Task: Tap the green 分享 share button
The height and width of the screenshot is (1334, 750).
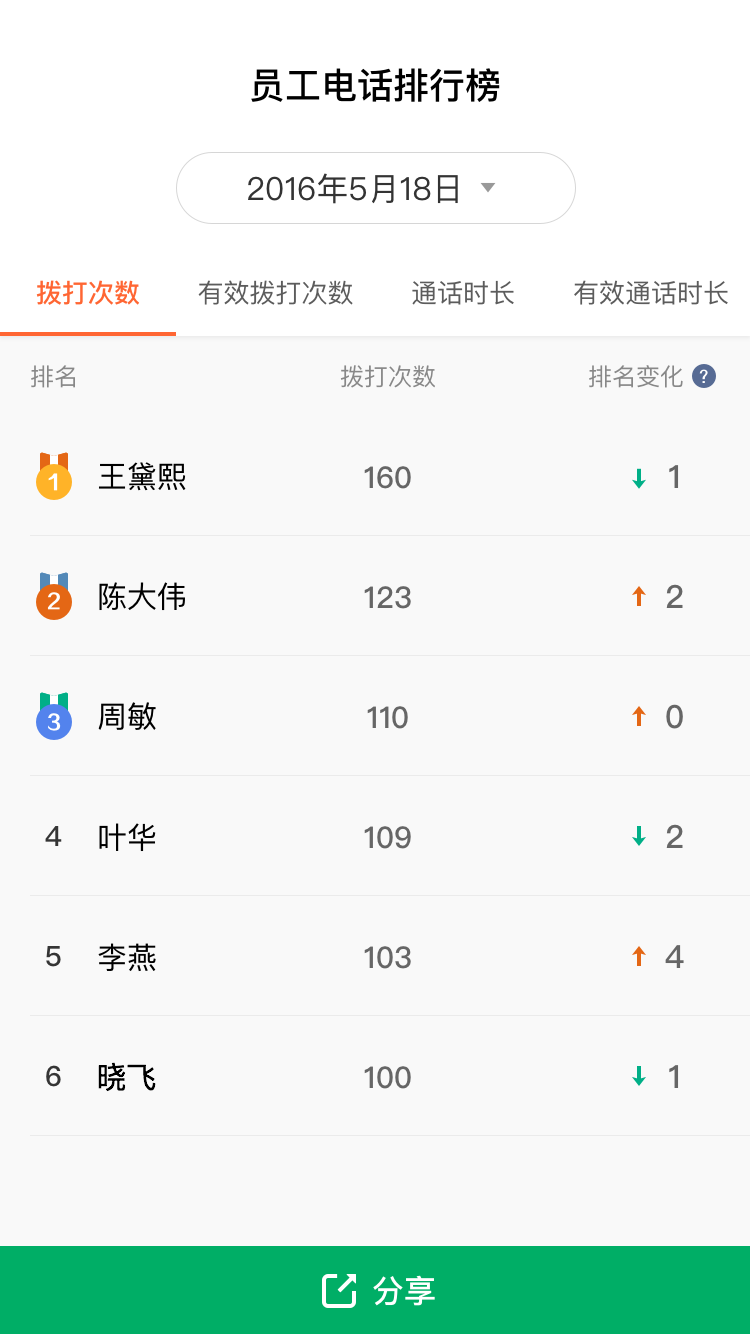Action: pyautogui.click(x=375, y=1290)
